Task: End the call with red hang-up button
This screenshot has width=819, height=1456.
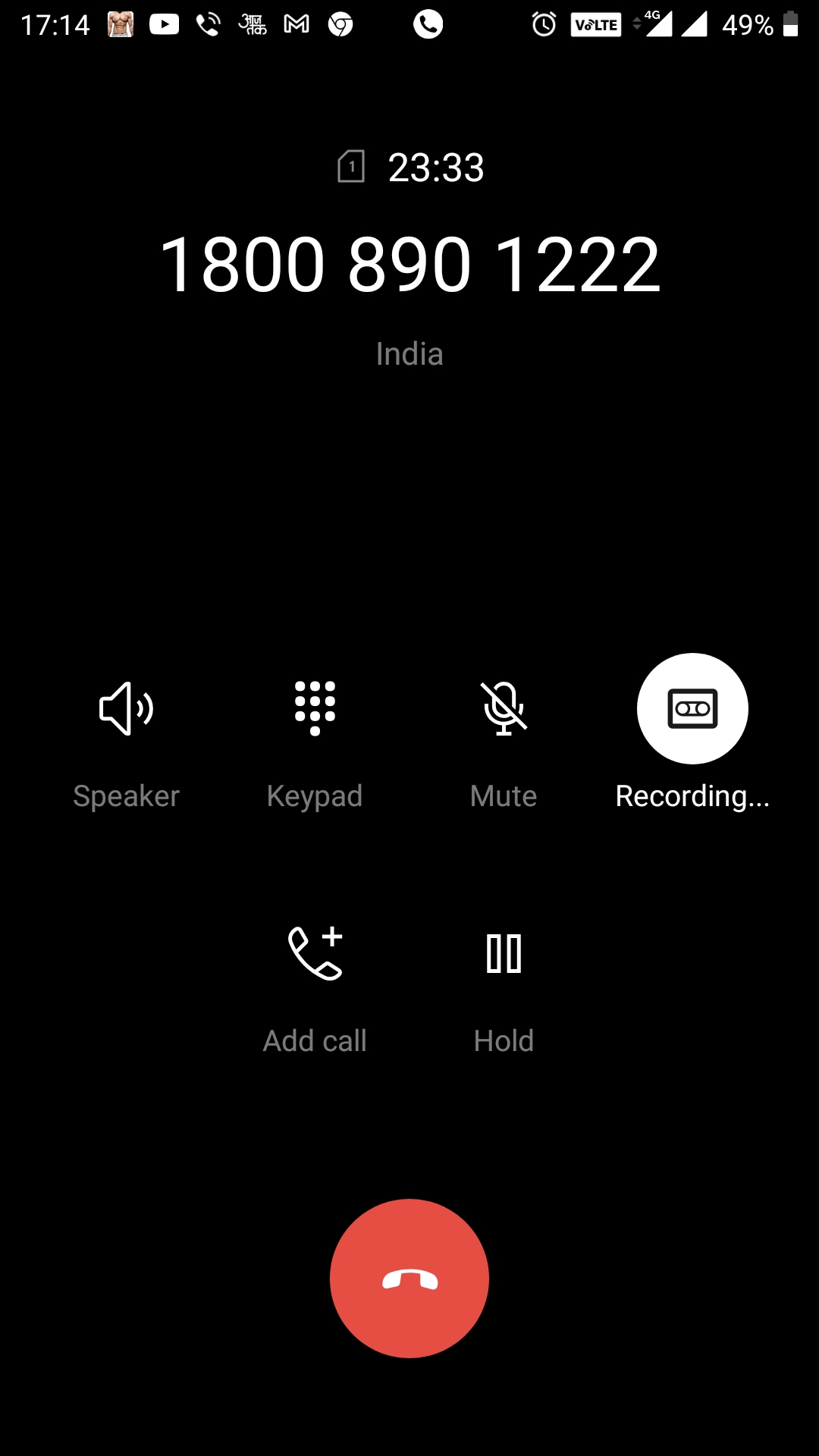Action: coord(409,1279)
